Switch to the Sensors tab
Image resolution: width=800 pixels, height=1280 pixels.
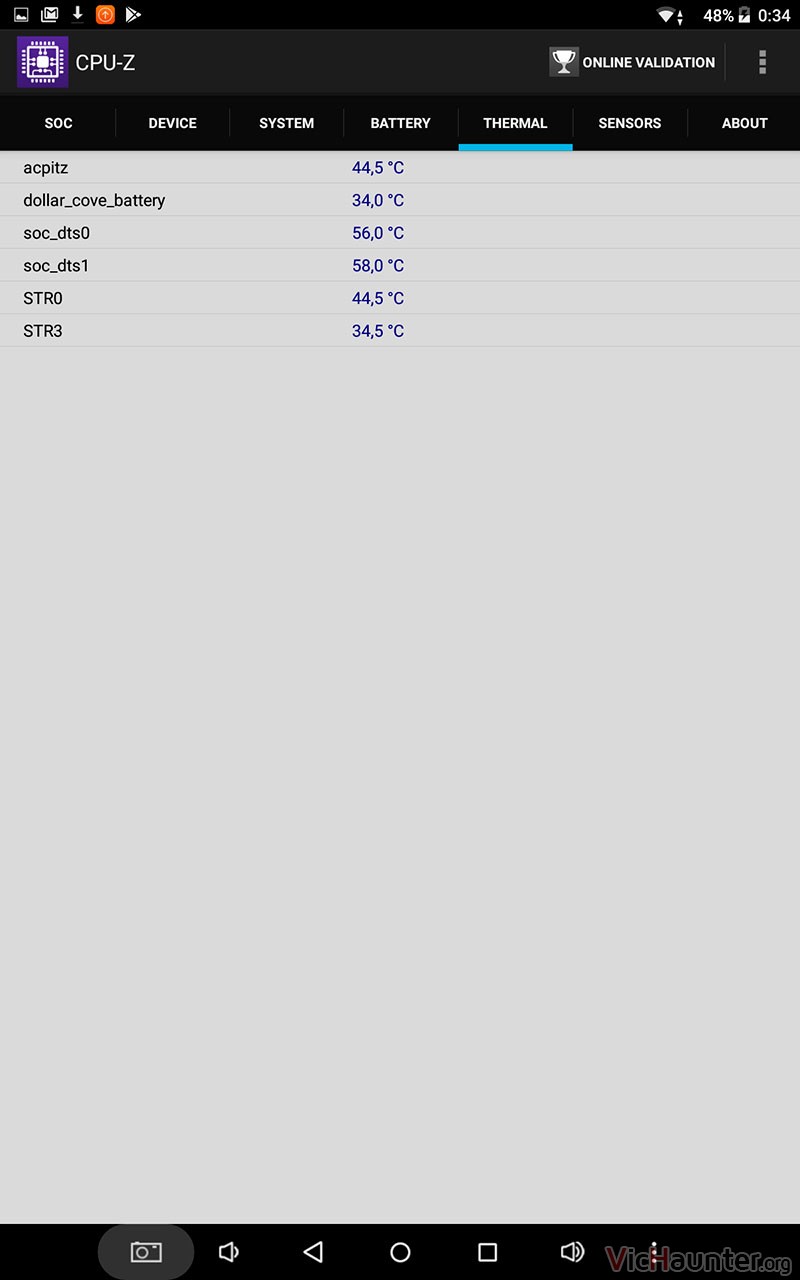629,123
